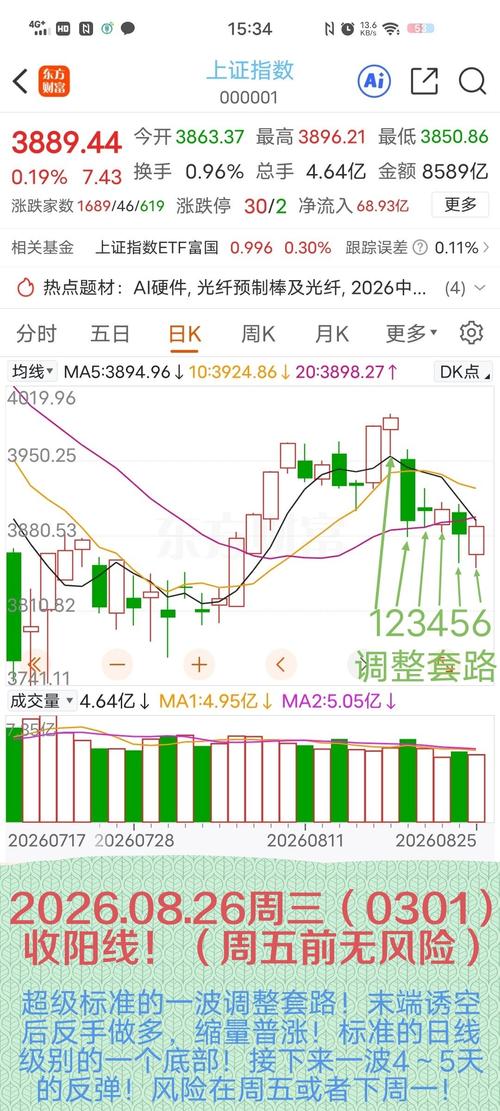Open the DK点 dropdown
Image resolution: width=500 pixels, height=1111 pixels.
point(462,371)
